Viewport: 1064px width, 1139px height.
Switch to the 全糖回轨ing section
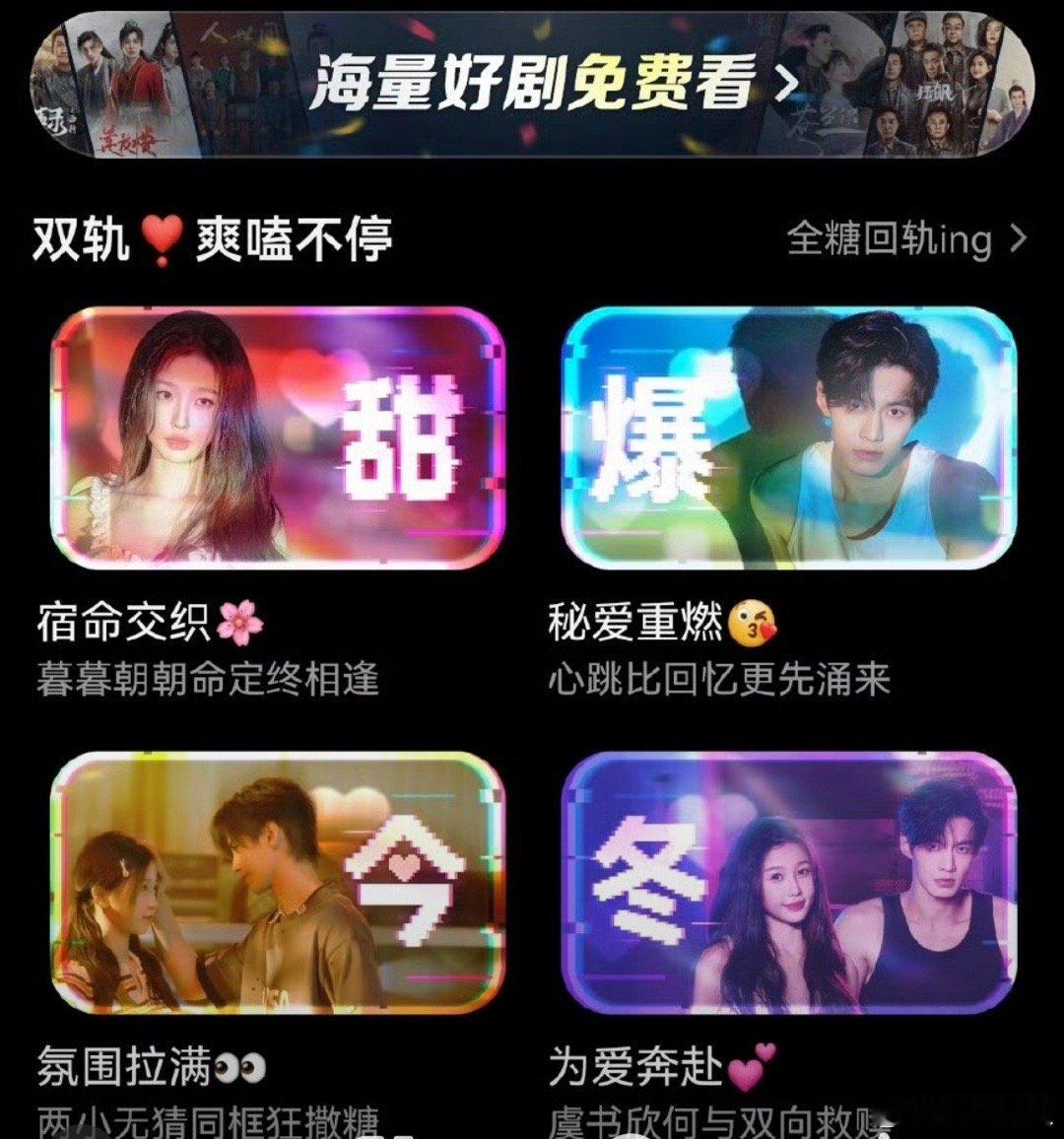tap(892, 239)
